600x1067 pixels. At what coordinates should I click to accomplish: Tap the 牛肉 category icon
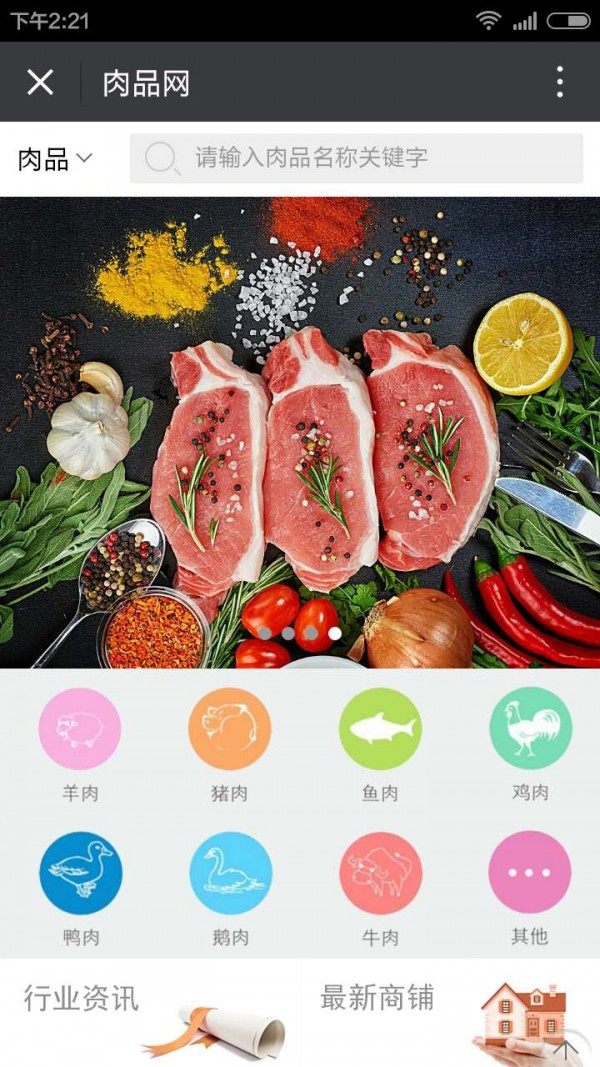click(380, 874)
